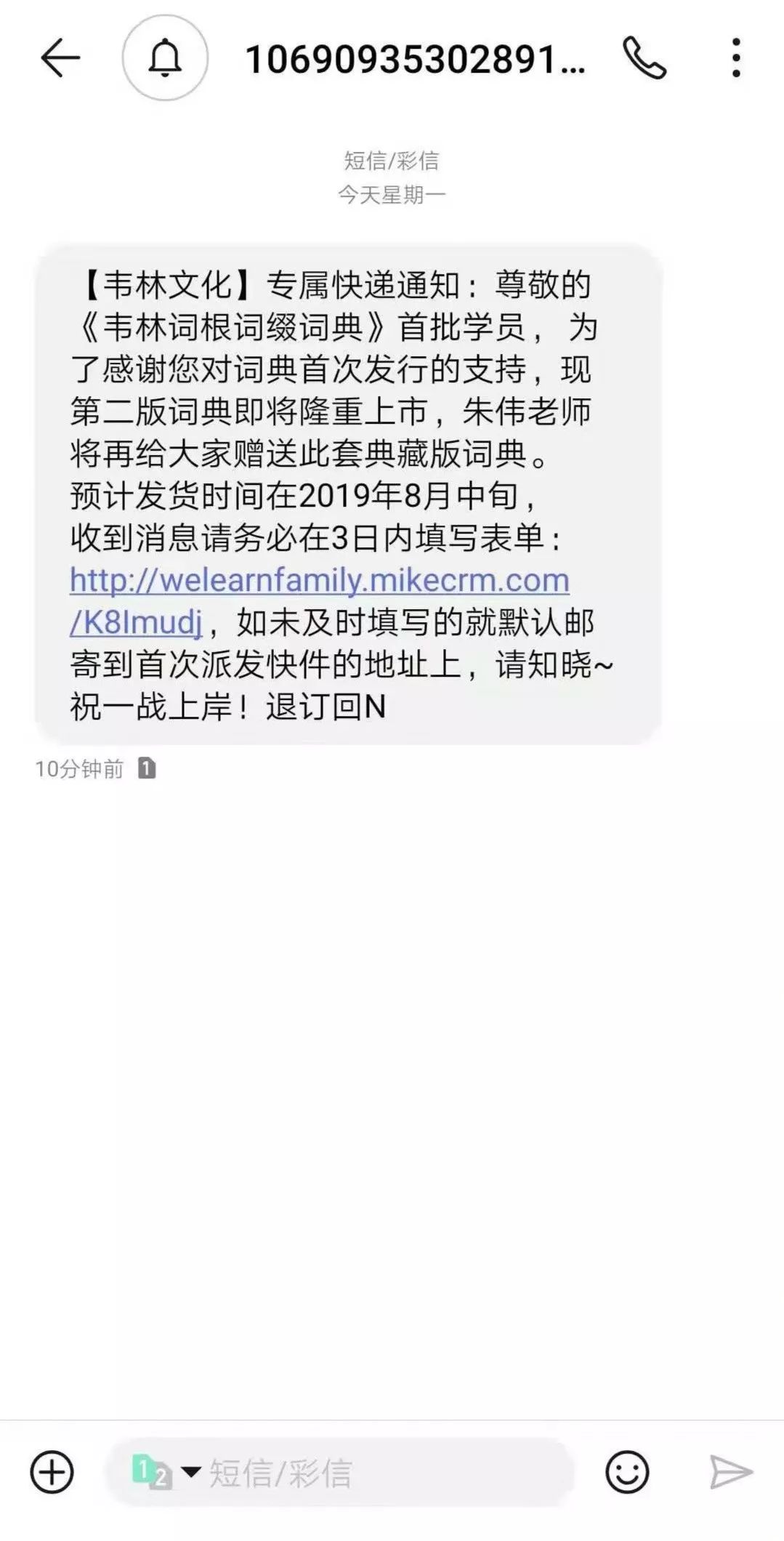Tap the phone icon to call sender
The height and width of the screenshot is (1541, 784).
click(646, 57)
